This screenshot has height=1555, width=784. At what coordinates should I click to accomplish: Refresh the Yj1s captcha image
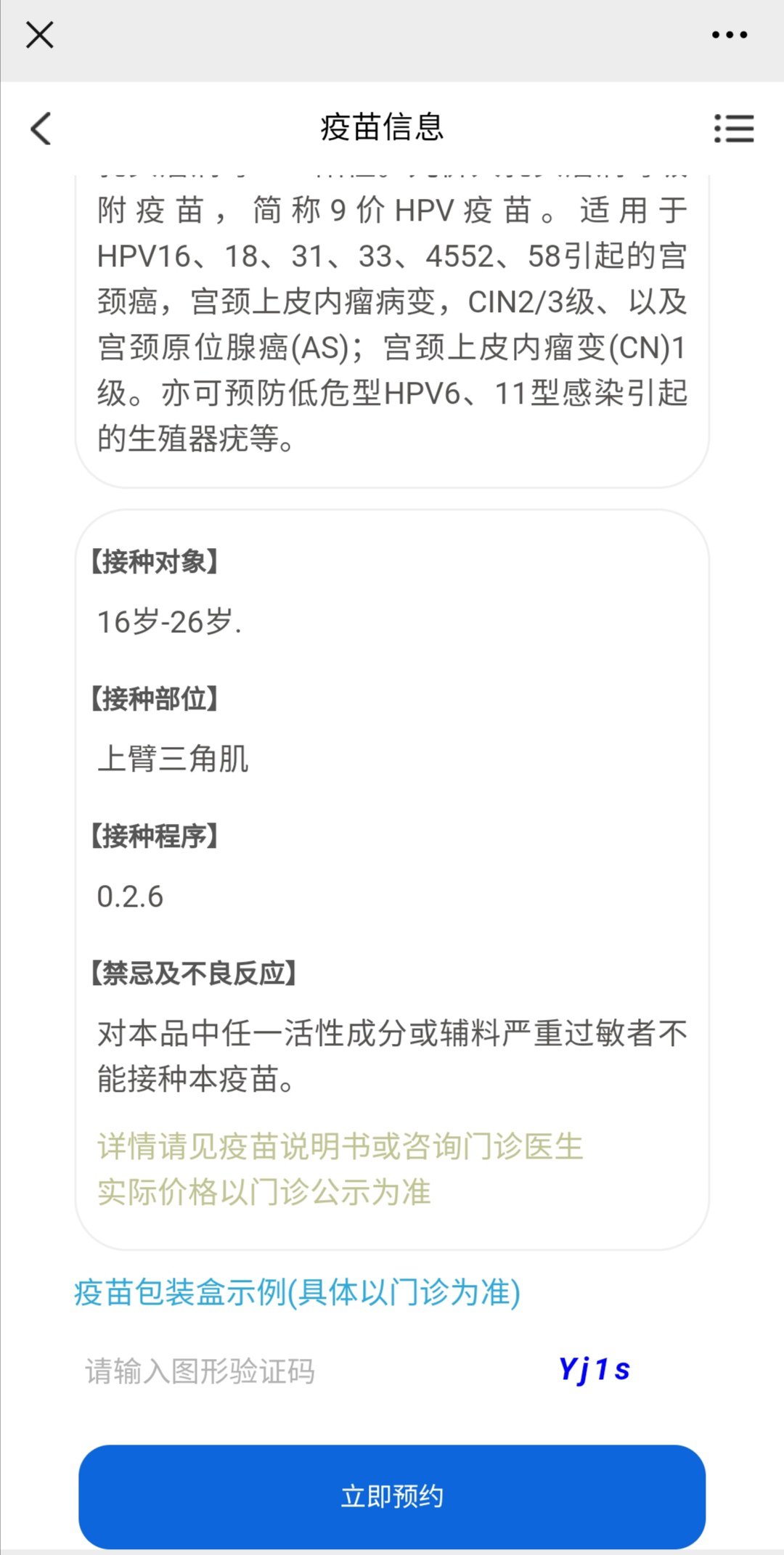[x=594, y=1370]
